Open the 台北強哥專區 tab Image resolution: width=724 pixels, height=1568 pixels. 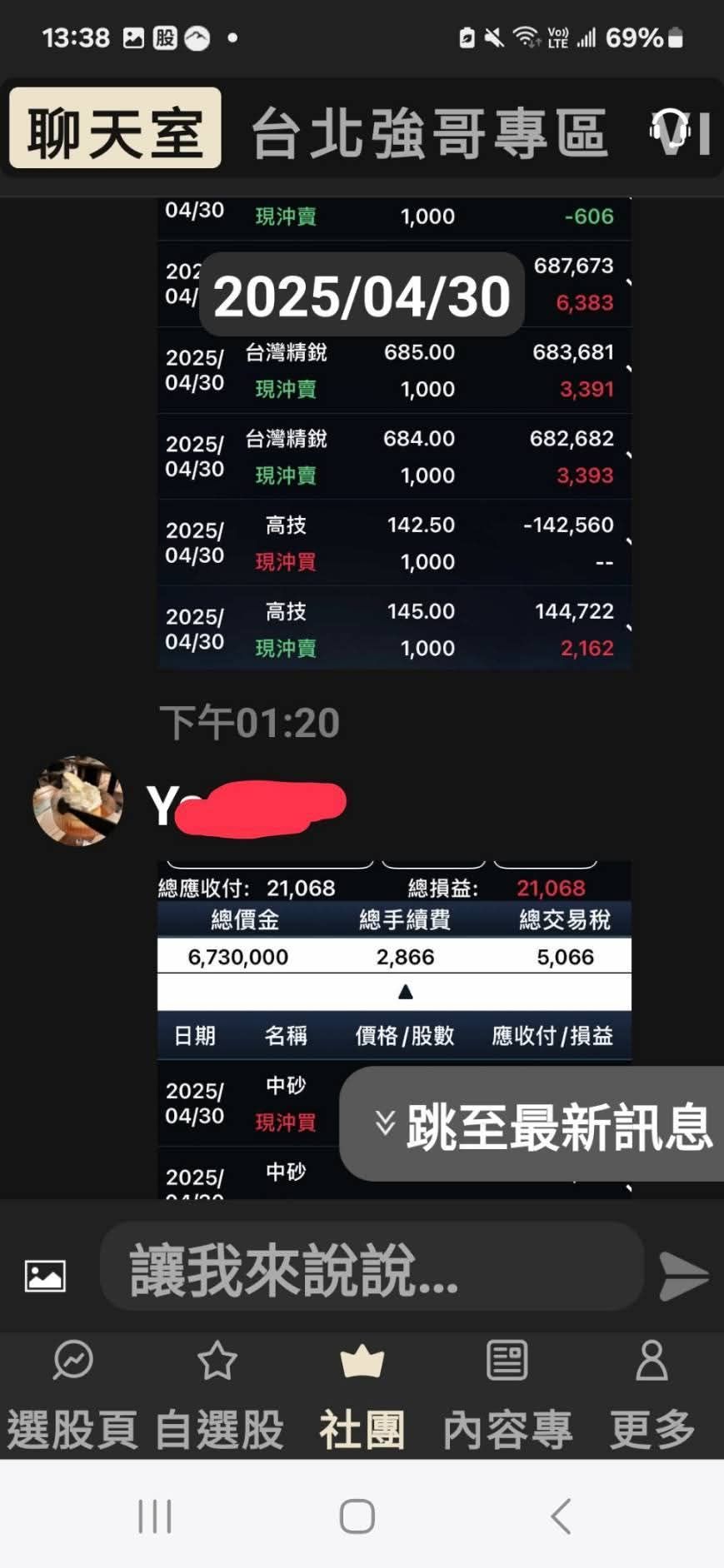pos(429,132)
